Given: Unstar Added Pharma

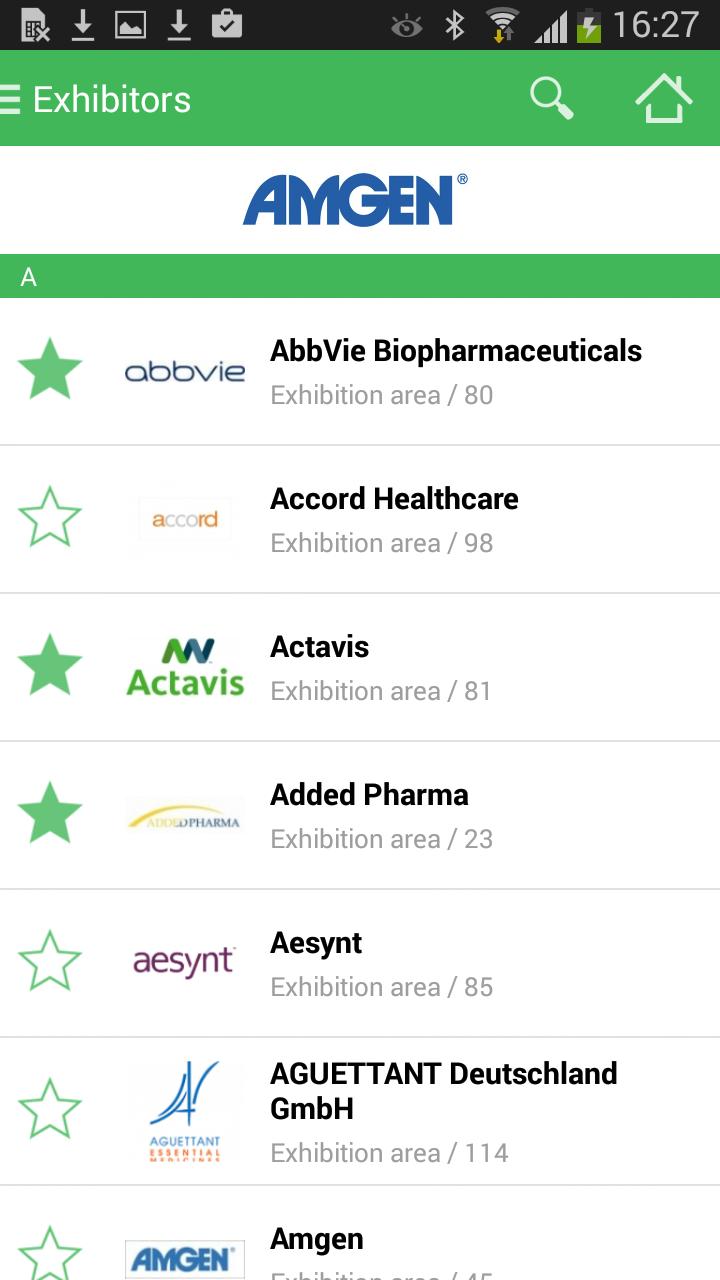Looking at the screenshot, I should pyautogui.click(x=50, y=815).
